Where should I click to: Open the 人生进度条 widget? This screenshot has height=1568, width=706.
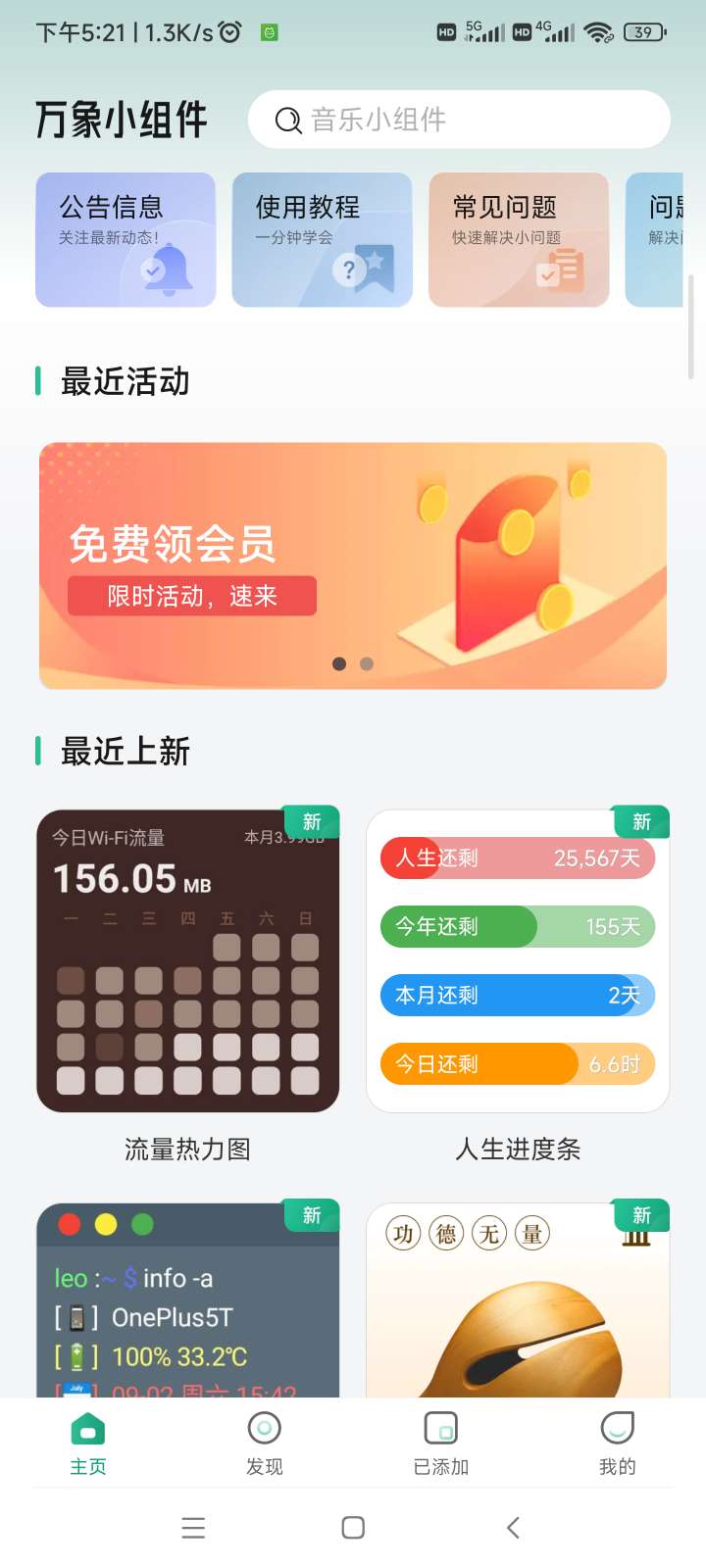(518, 962)
